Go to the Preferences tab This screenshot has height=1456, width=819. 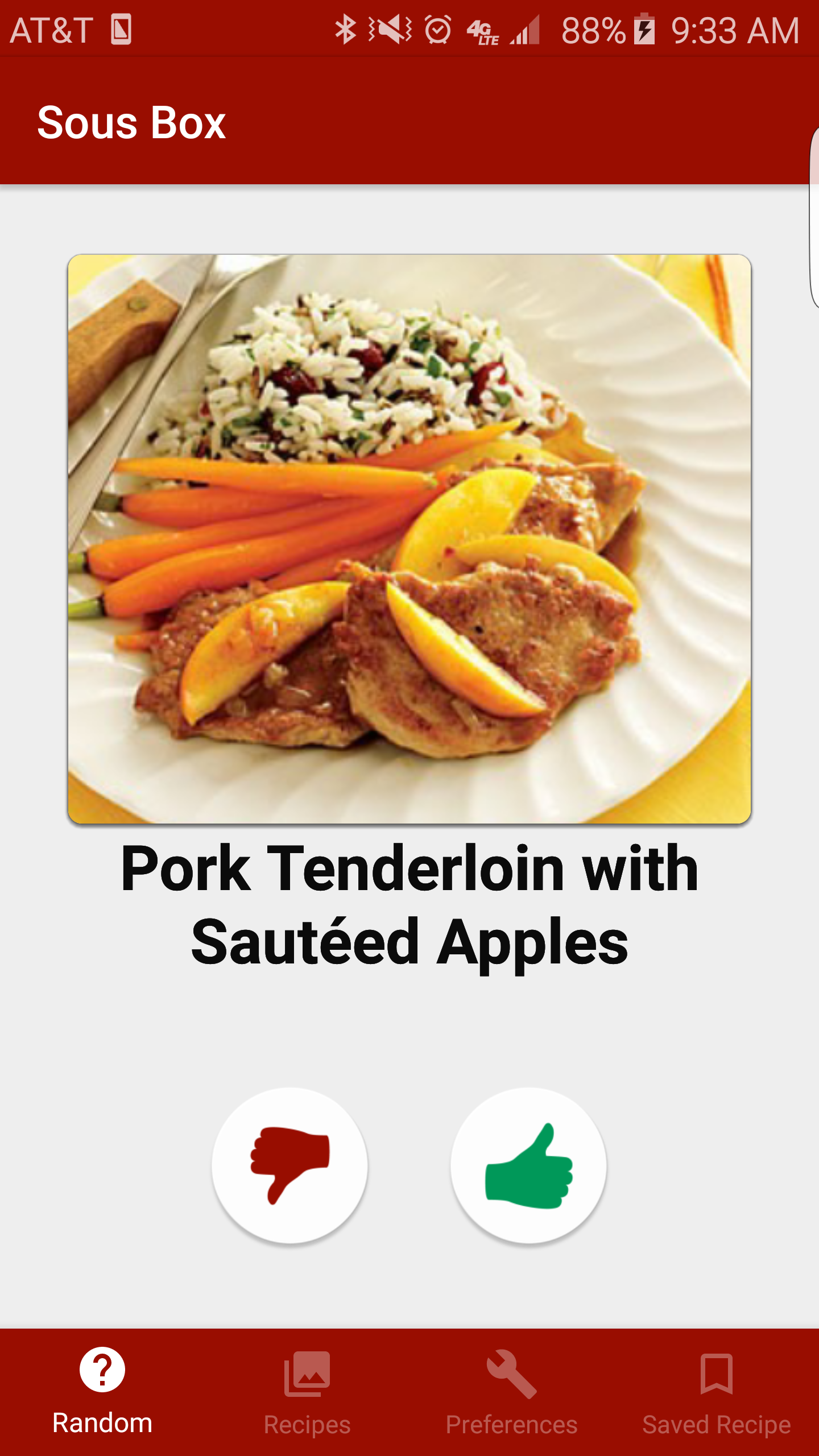coord(511,1391)
